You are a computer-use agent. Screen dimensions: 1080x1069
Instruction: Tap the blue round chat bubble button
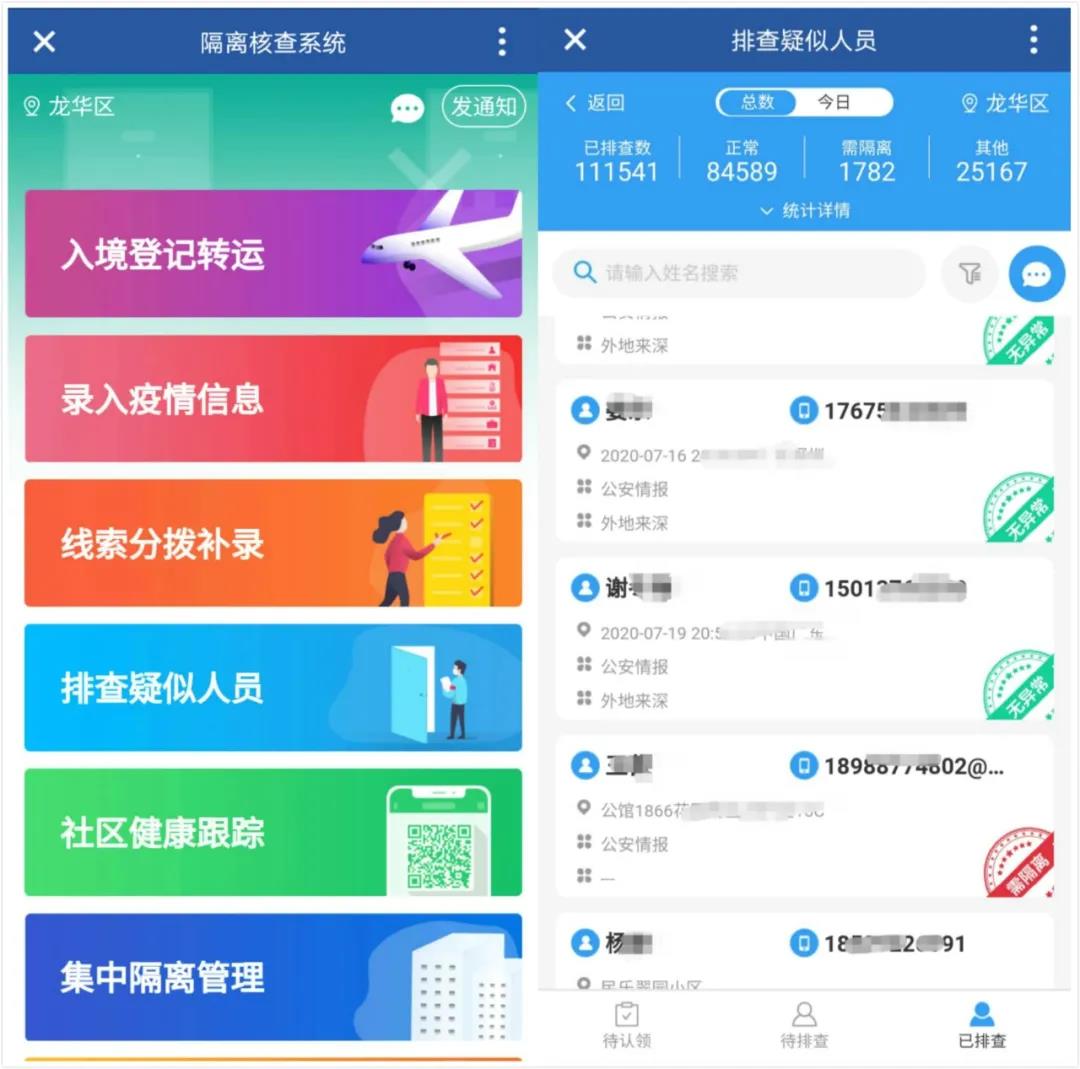1036,274
